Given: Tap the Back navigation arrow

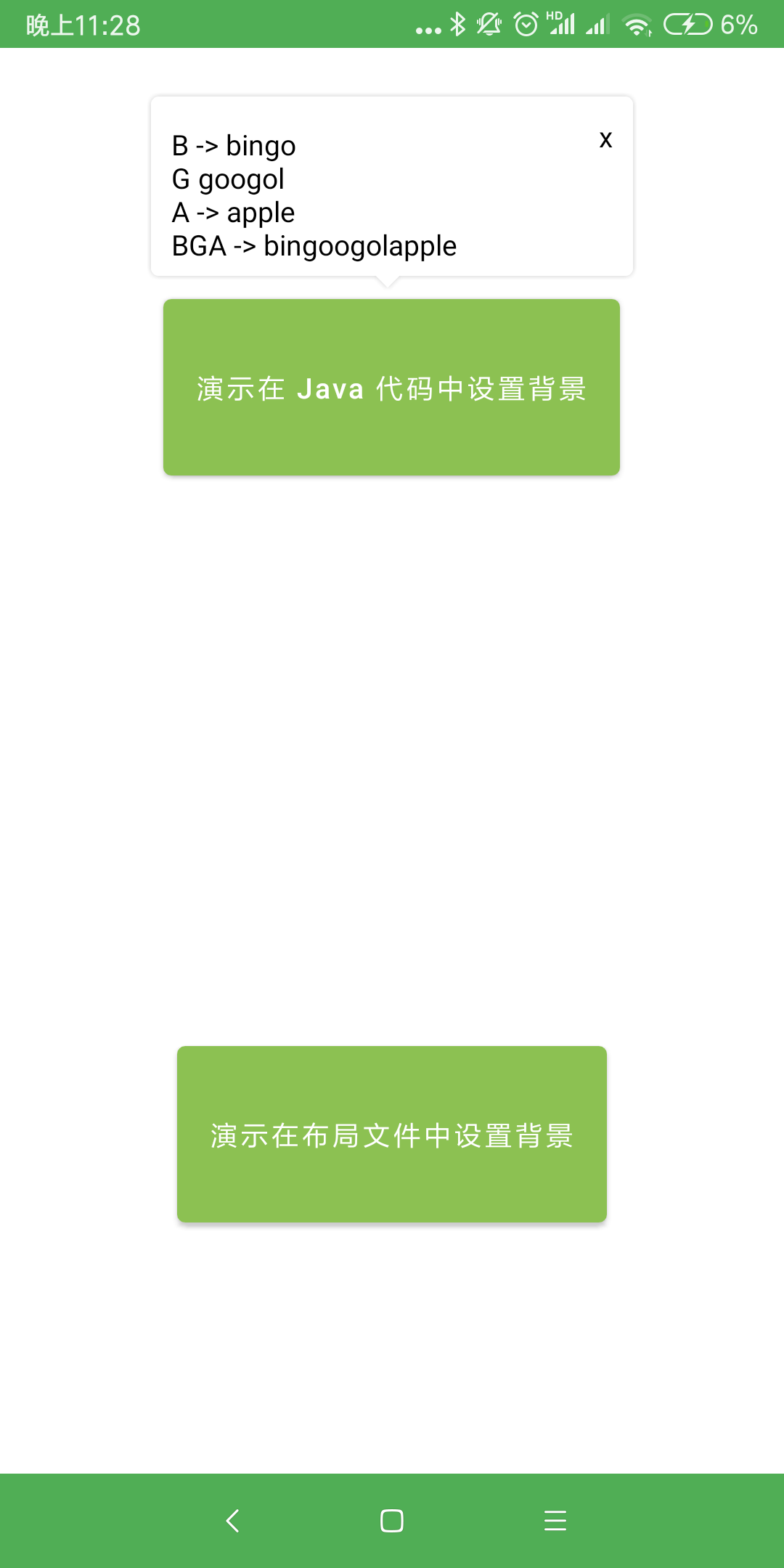Looking at the screenshot, I should coord(232,1519).
